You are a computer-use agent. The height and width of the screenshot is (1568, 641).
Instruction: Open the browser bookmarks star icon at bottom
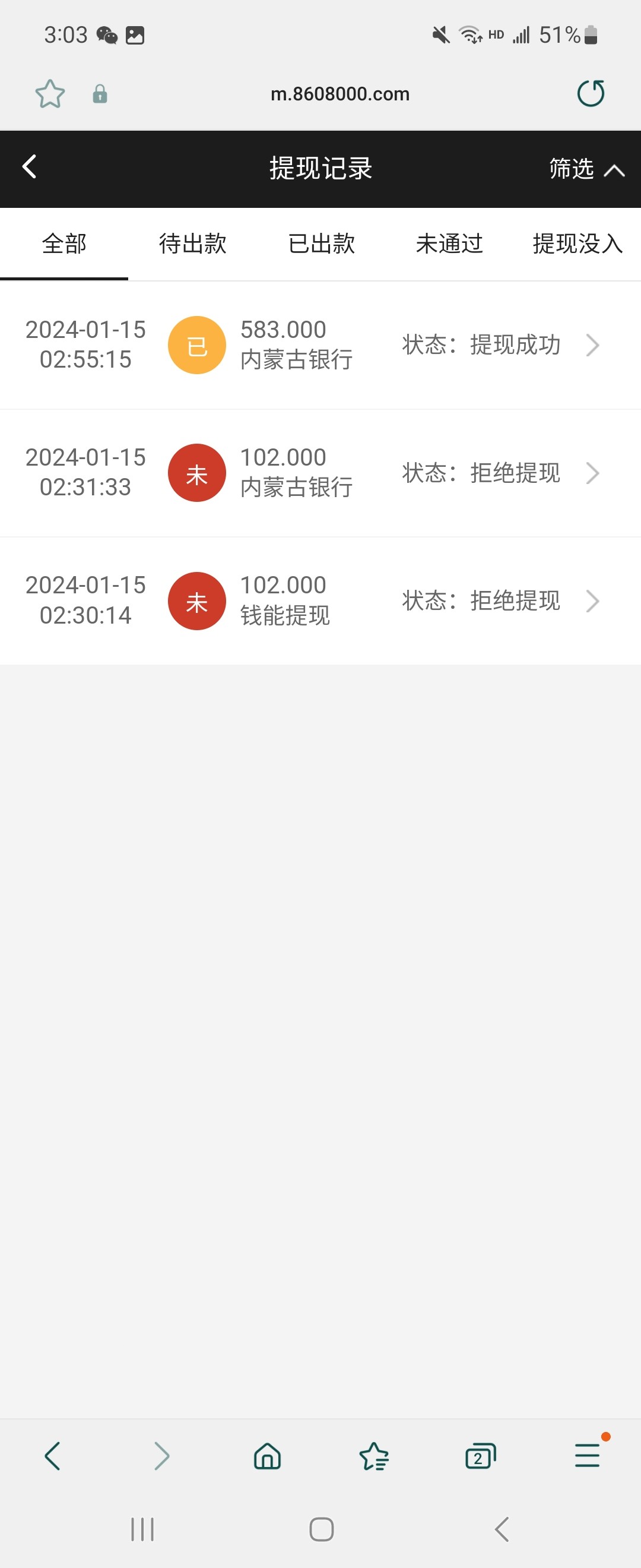(x=374, y=1456)
